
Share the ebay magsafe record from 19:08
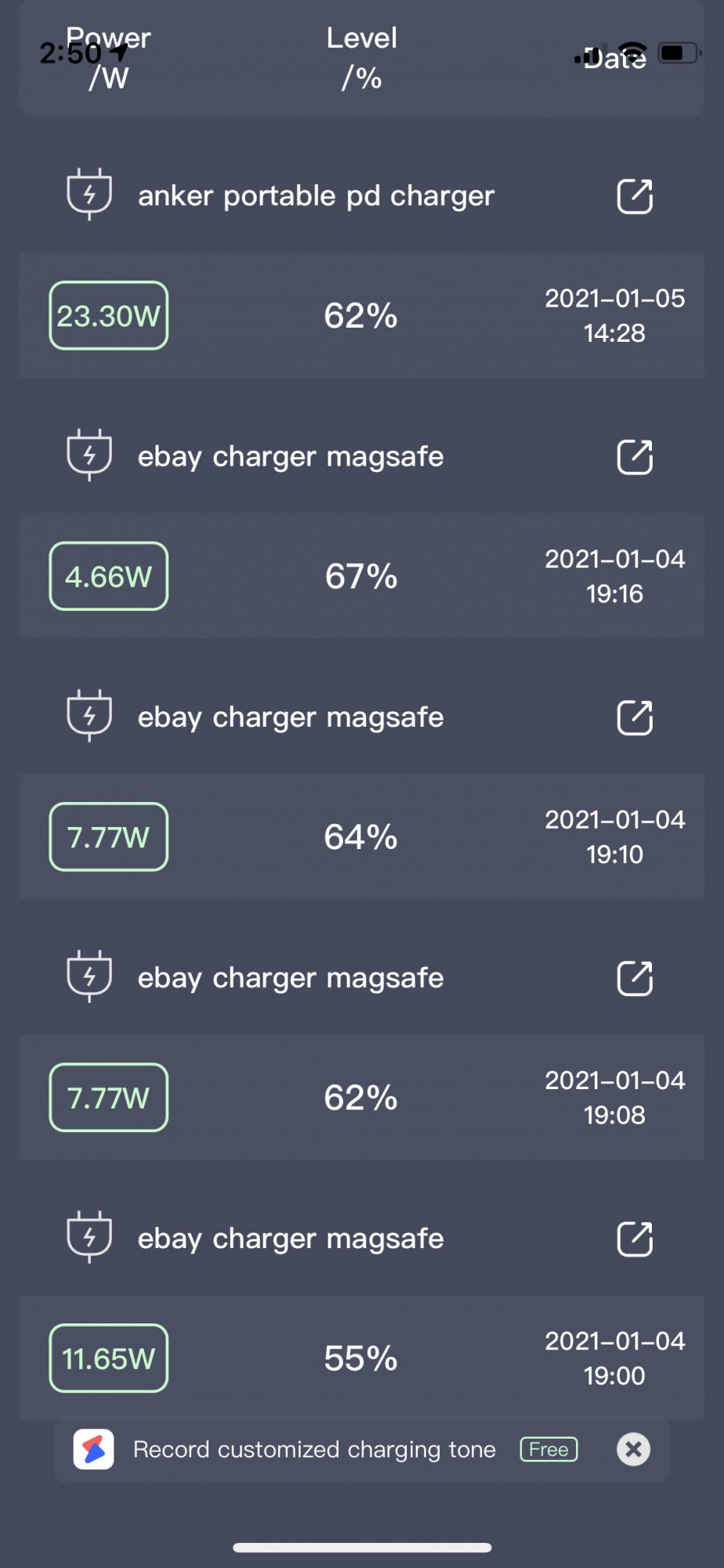pos(635,978)
